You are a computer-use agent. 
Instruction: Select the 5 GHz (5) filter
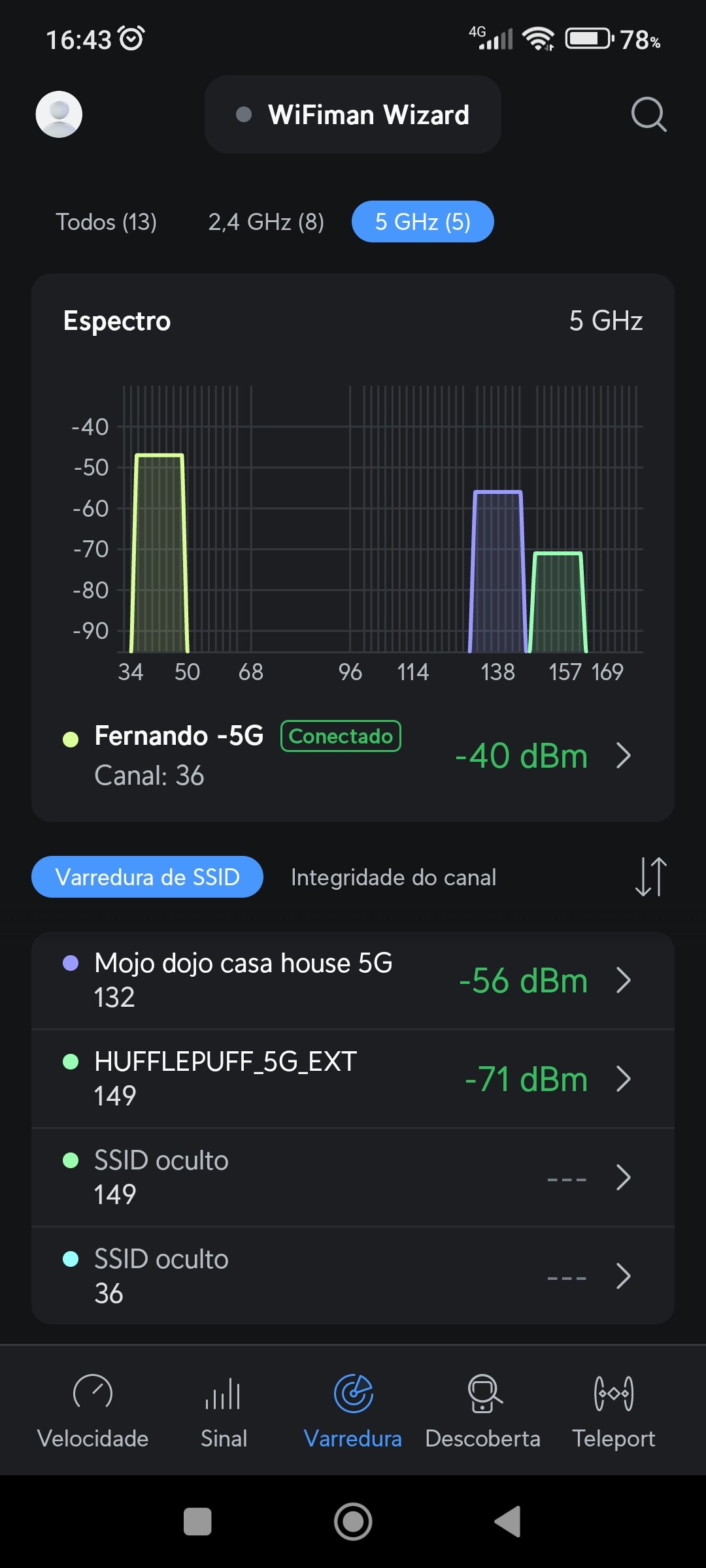[422, 222]
